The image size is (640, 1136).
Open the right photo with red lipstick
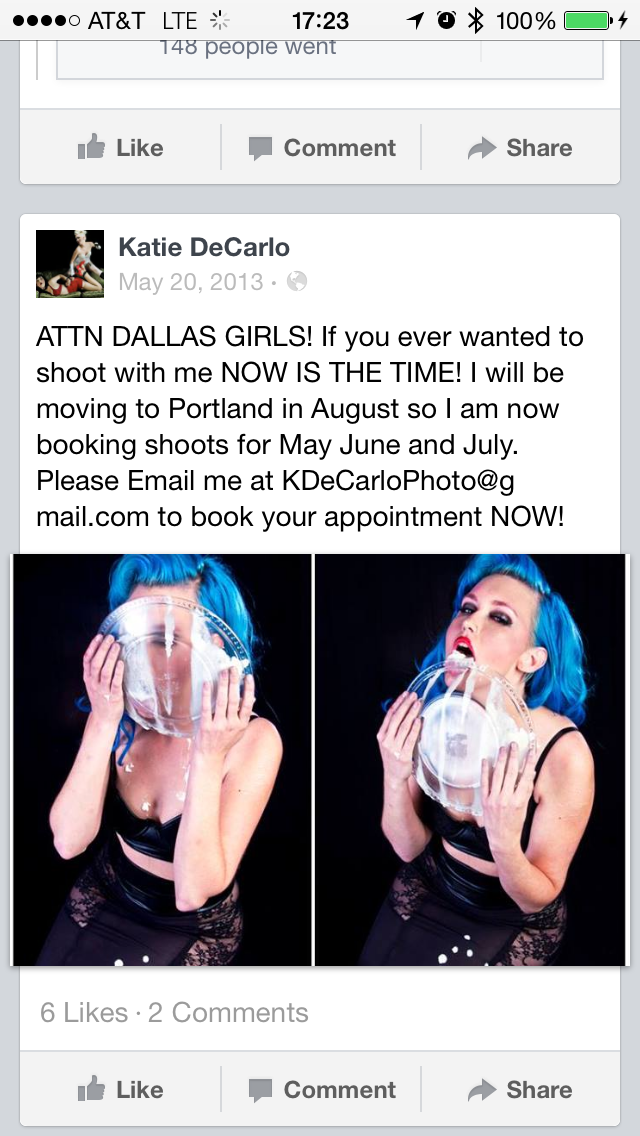(470, 759)
